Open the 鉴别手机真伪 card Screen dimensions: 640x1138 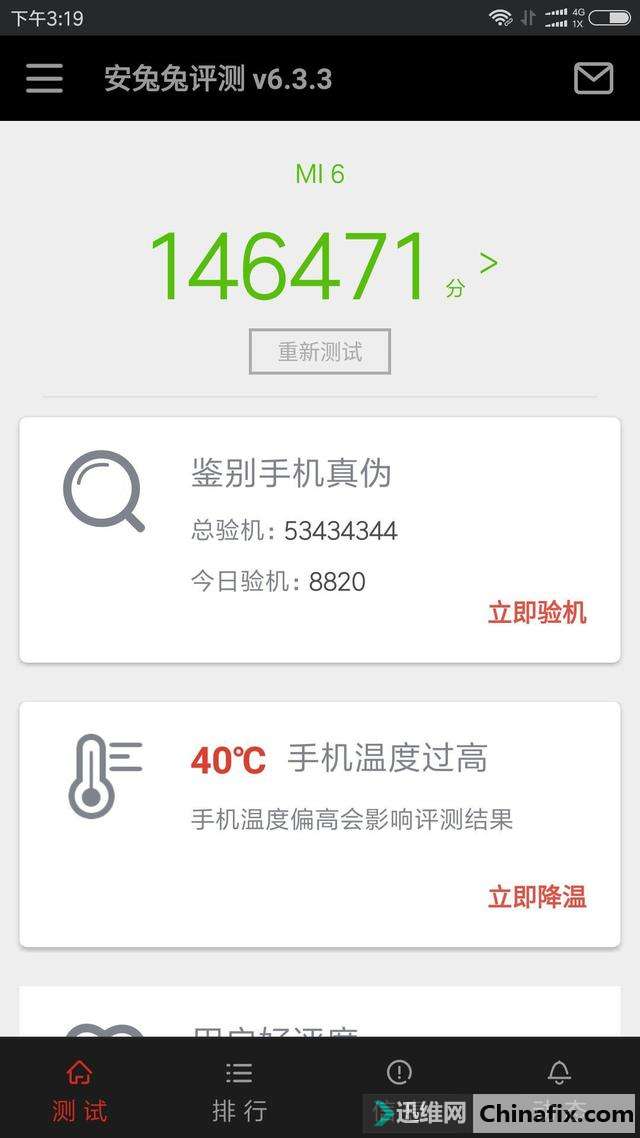319,540
